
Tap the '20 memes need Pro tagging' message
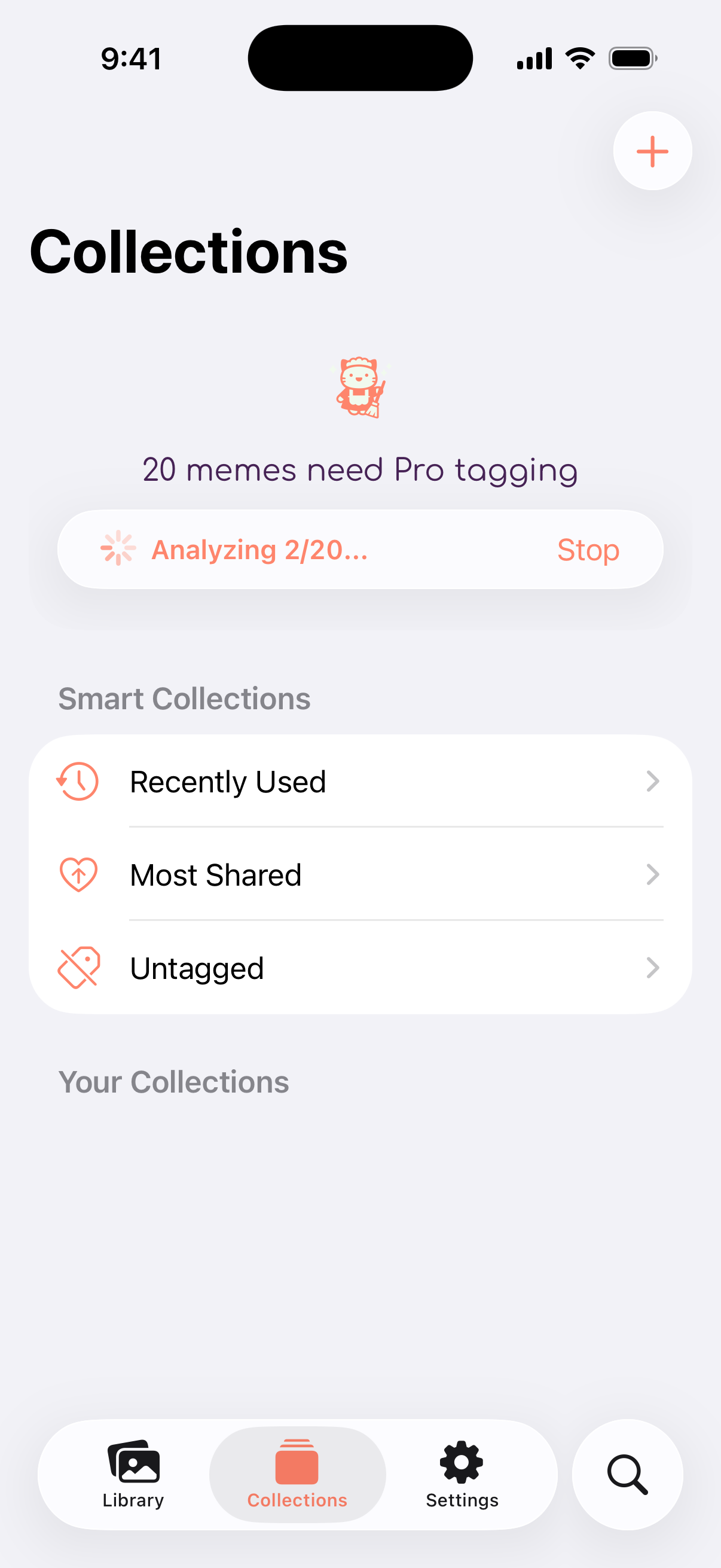(360, 469)
